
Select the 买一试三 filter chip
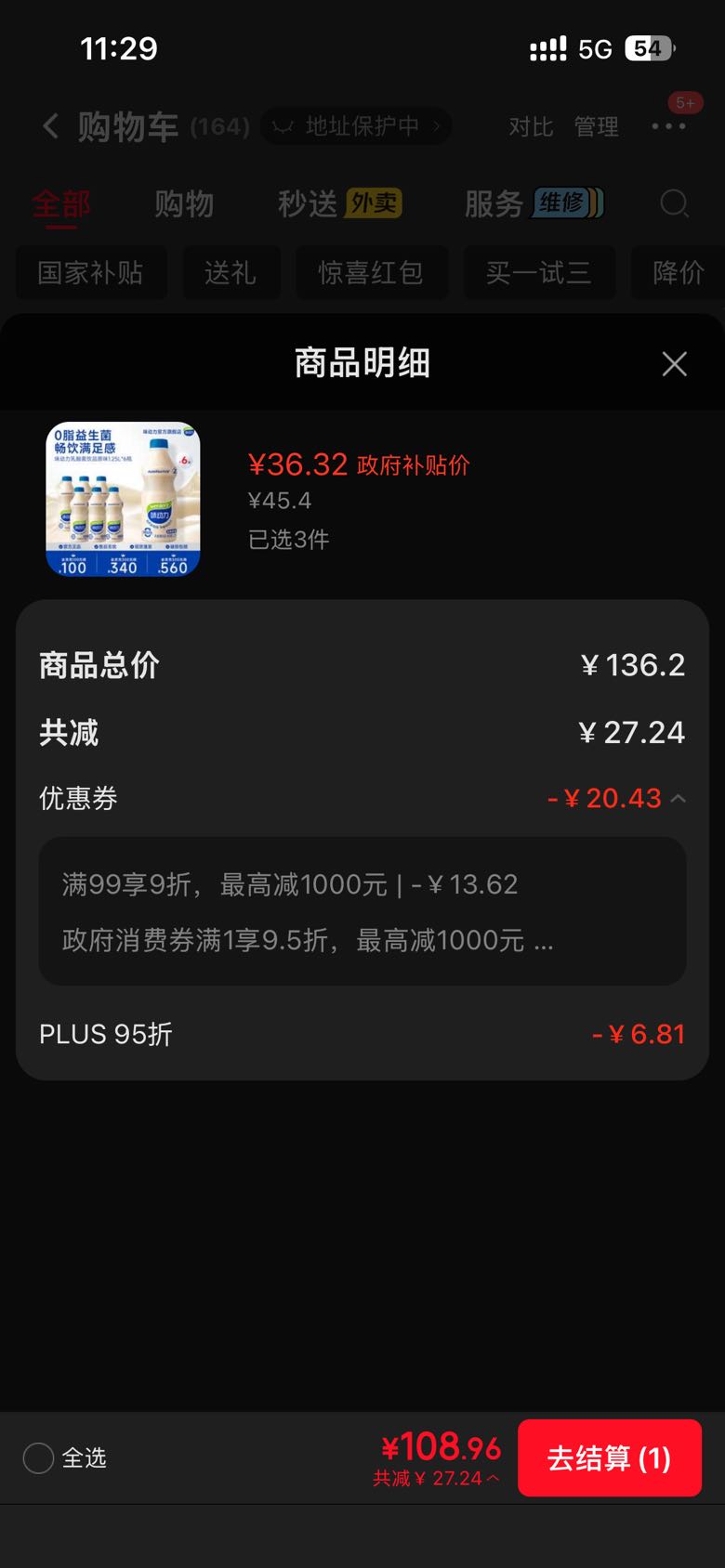[x=539, y=272]
